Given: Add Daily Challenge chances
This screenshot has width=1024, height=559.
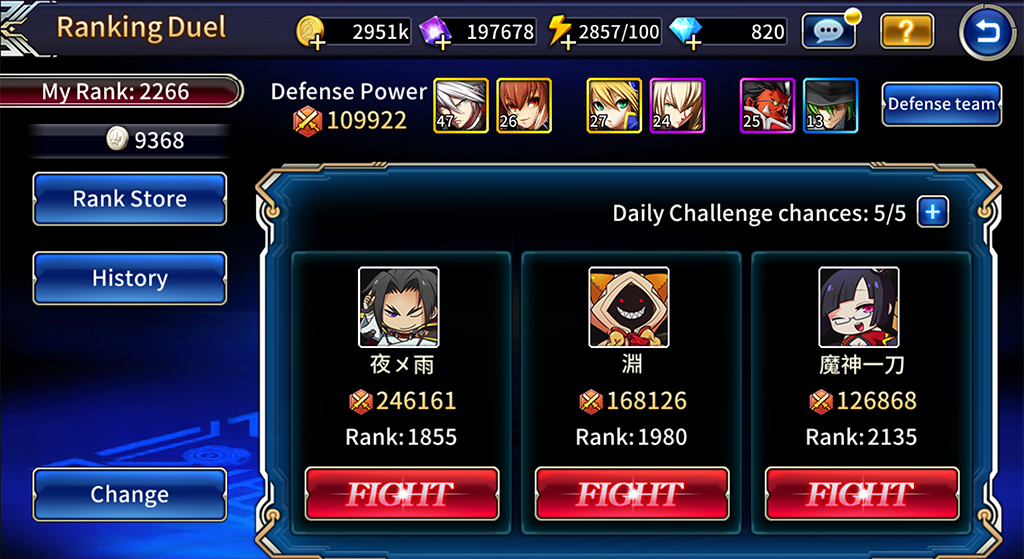Looking at the screenshot, I should click(x=933, y=212).
